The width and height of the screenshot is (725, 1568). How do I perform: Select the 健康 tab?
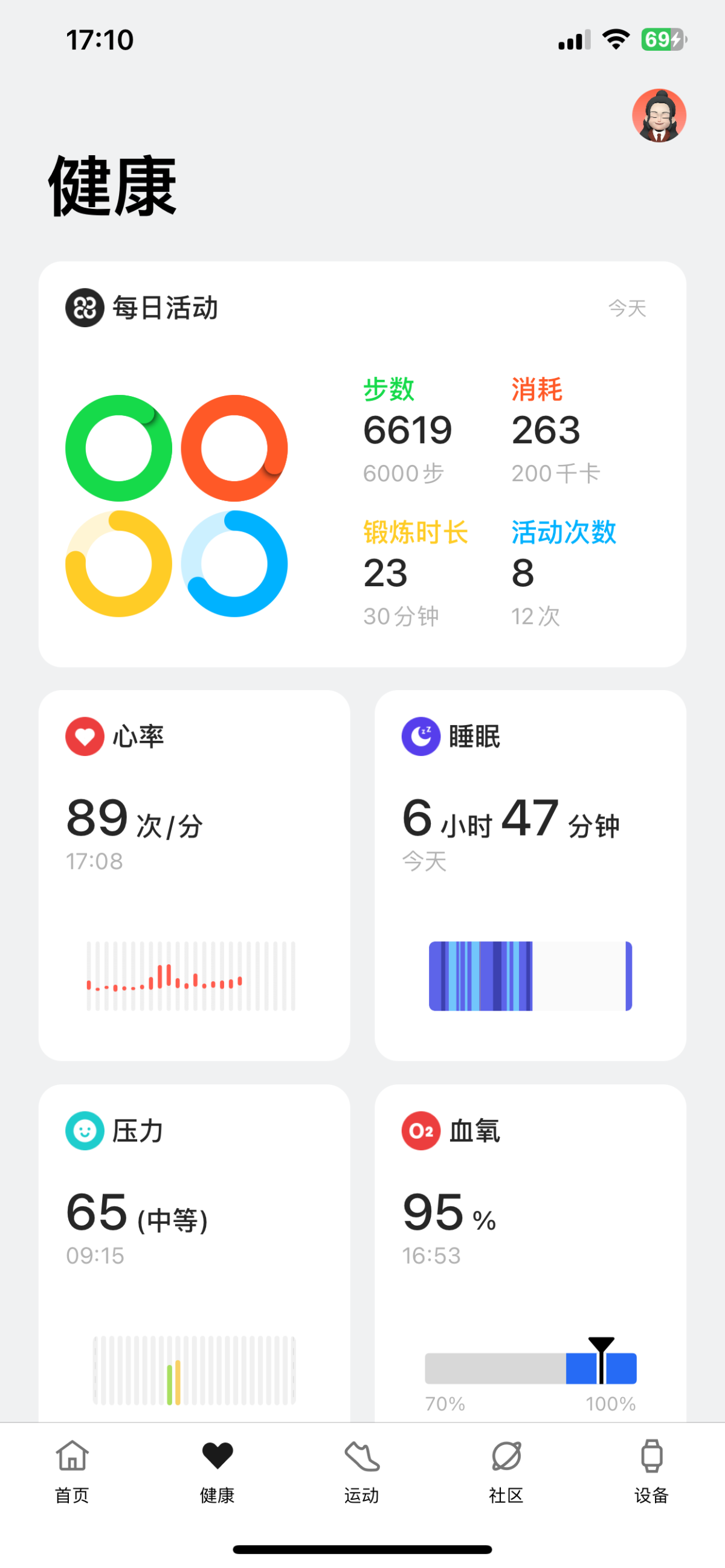point(217,1472)
